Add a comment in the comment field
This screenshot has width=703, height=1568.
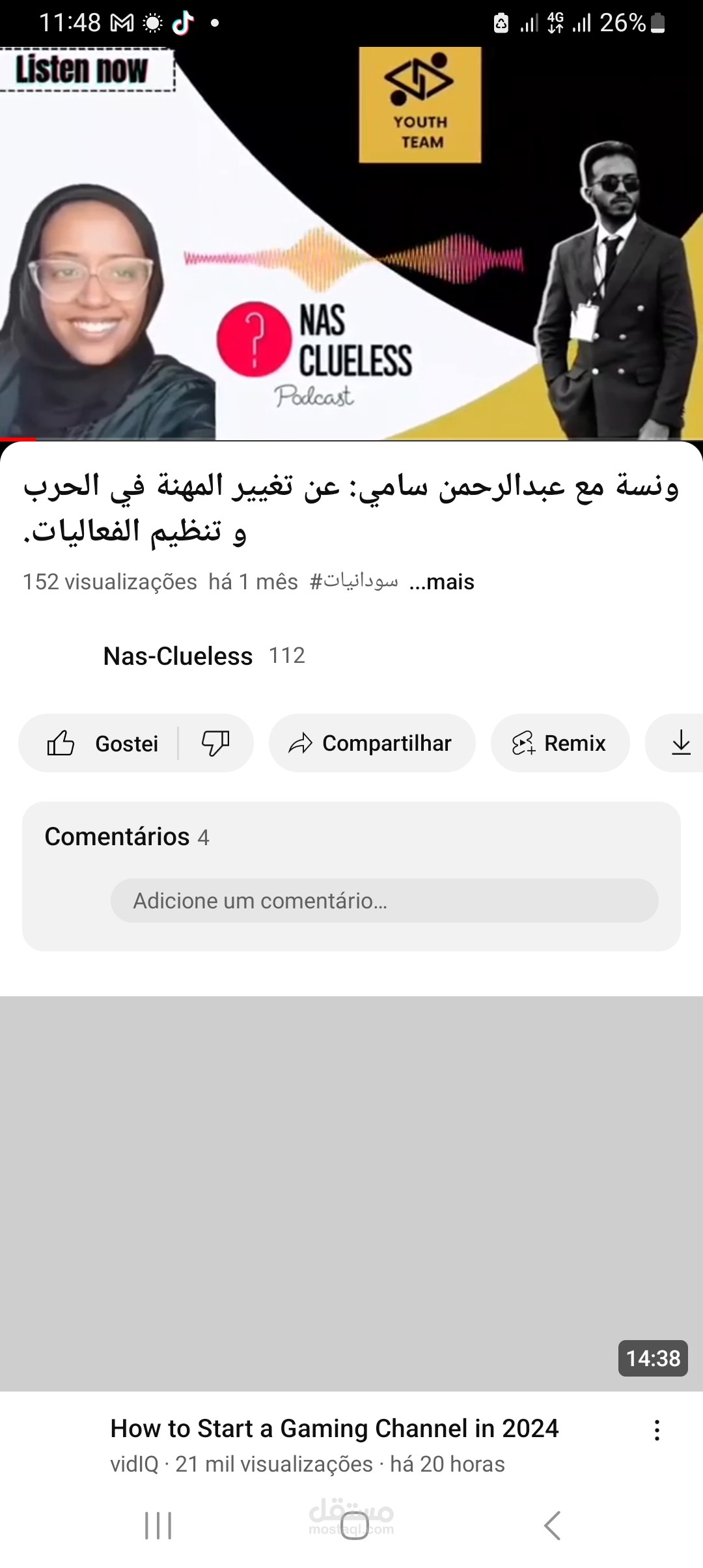(384, 901)
